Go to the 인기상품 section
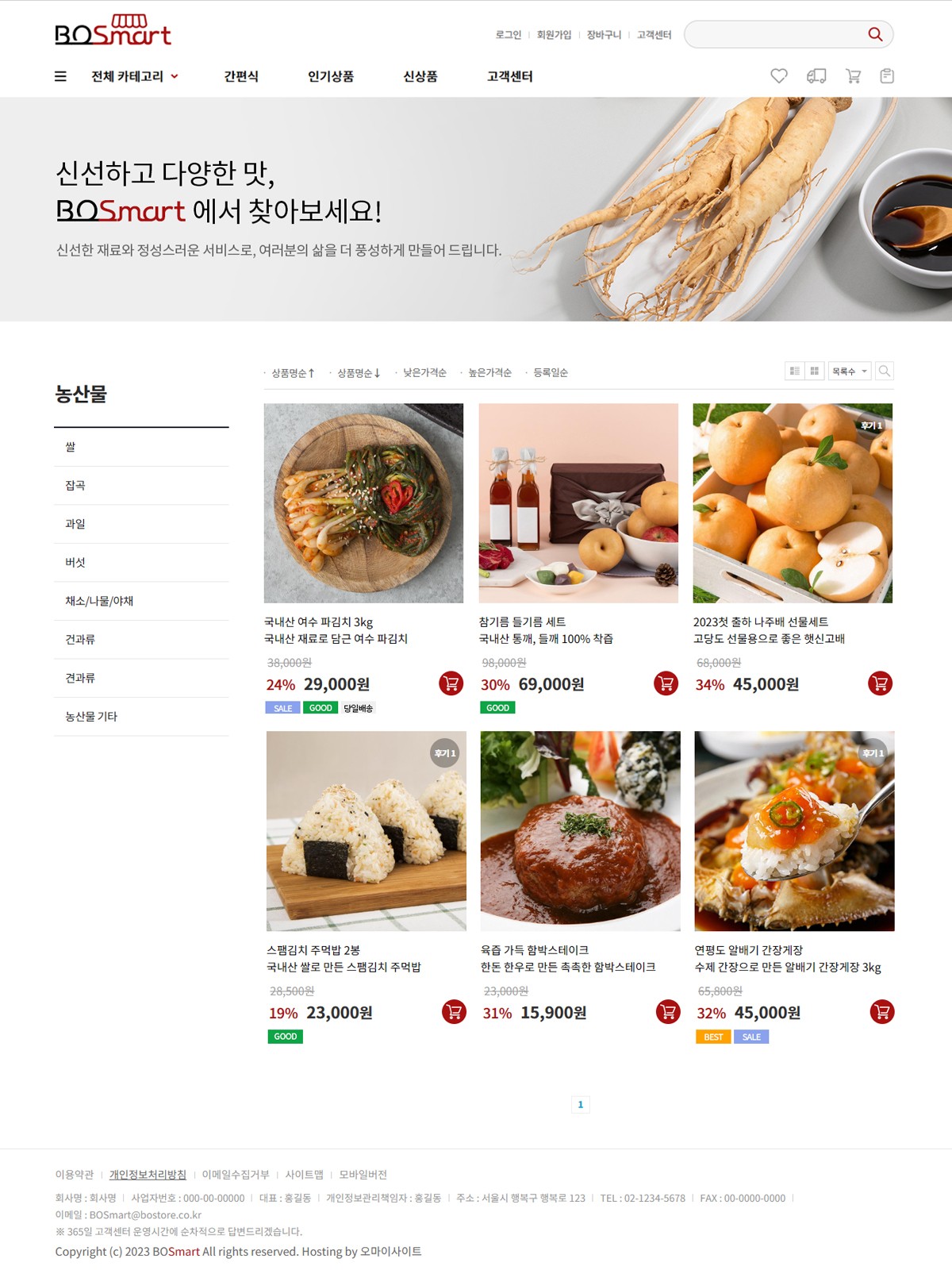The height and width of the screenshot is (1270, 952). pyautogui.click(x=331, y=76)
